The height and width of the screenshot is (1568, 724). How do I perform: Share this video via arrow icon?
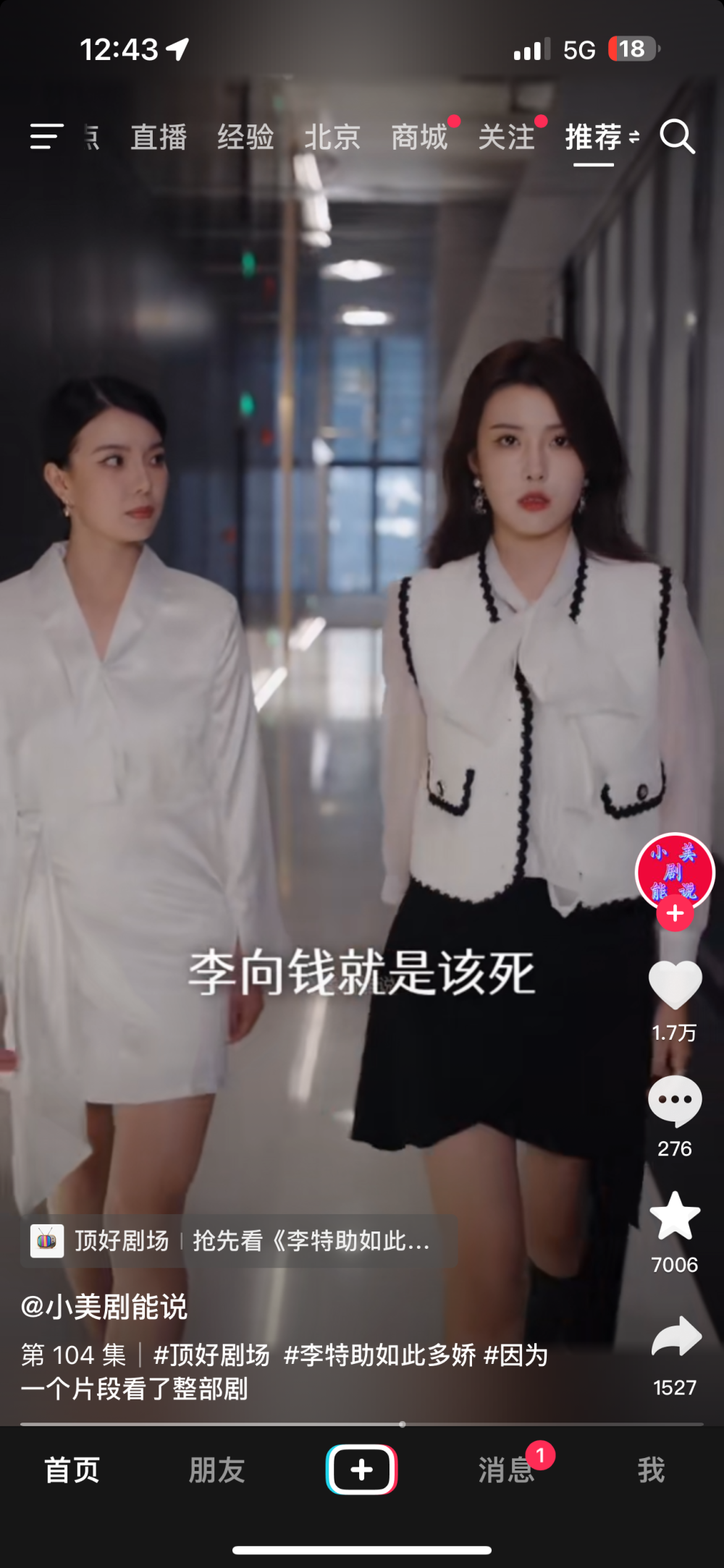coord(676,1336)
